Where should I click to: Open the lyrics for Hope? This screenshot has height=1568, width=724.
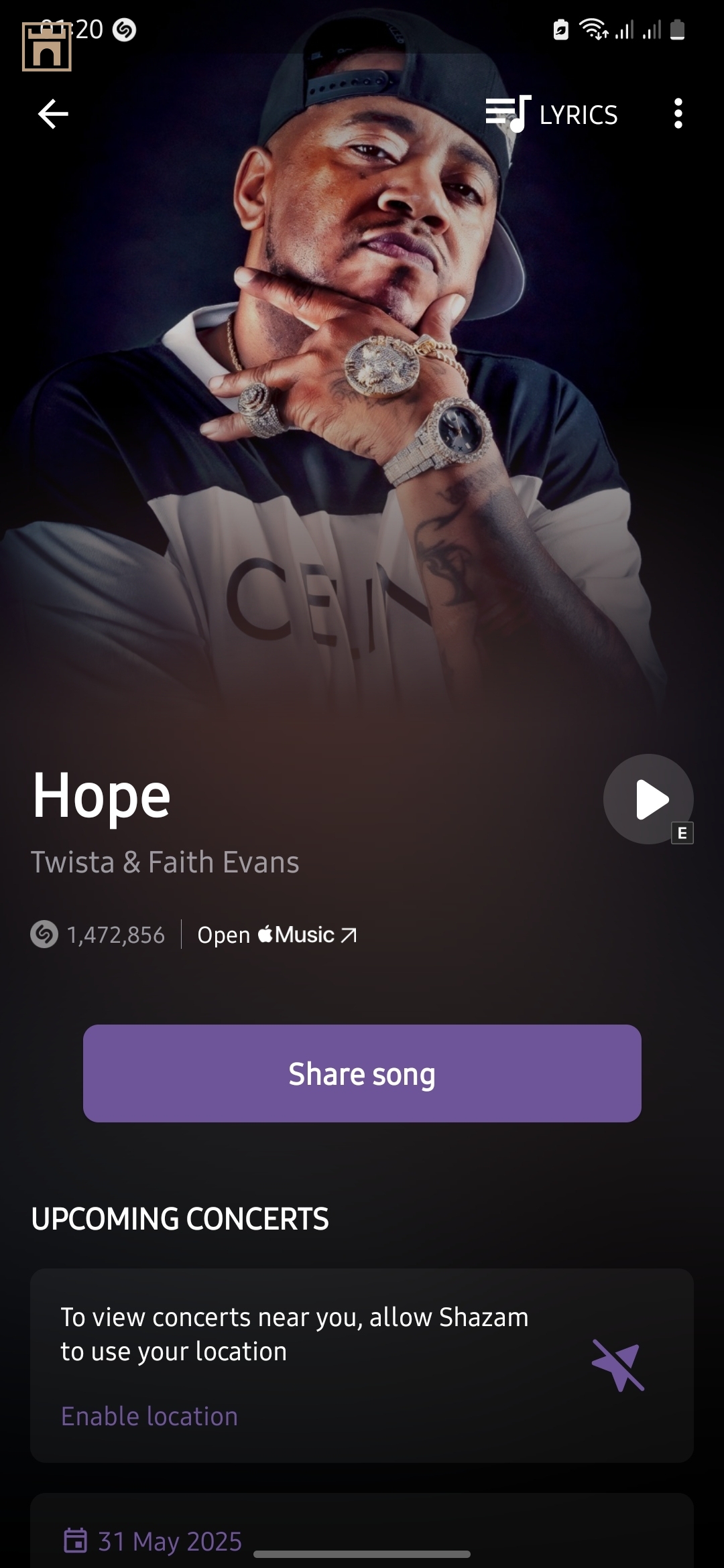[x=552, y=114]
